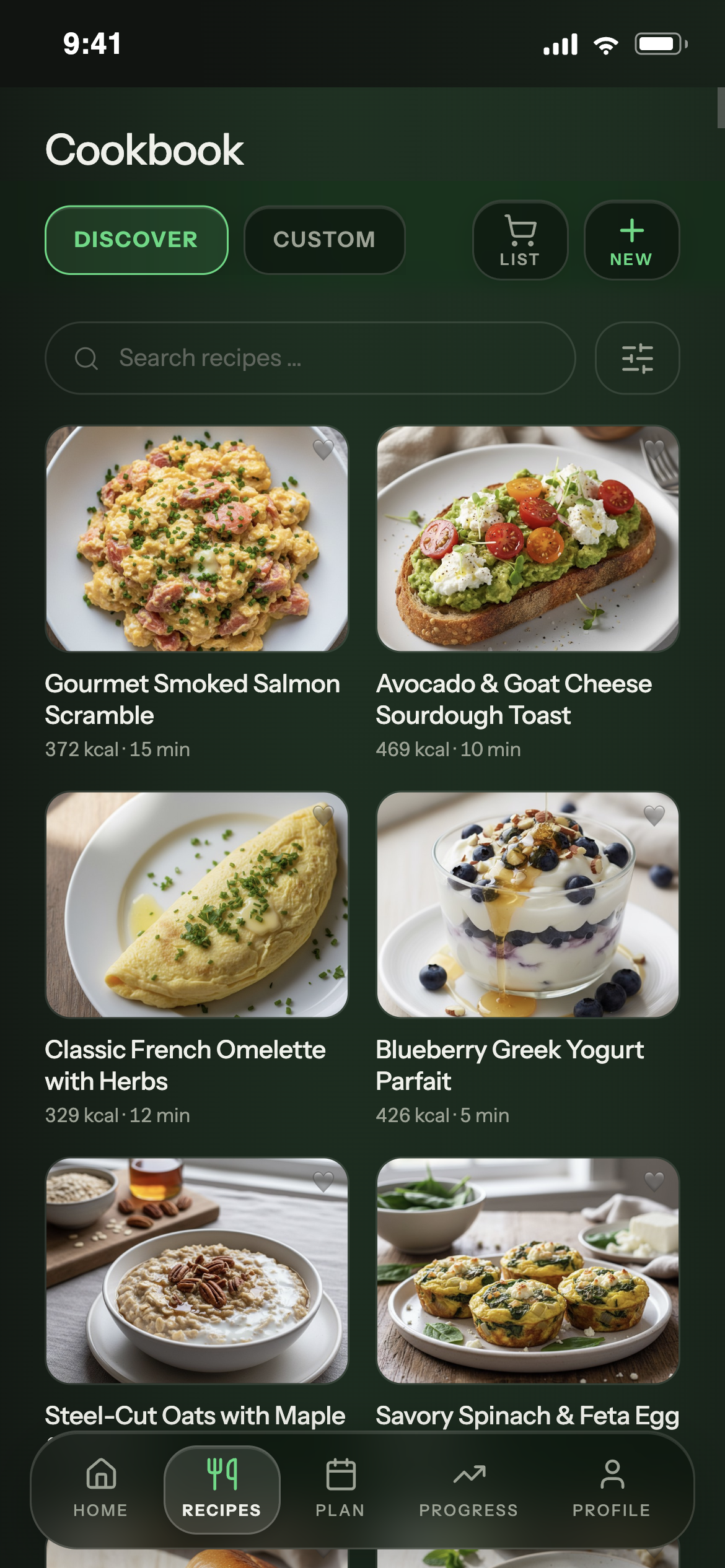Open the Profile tab
725x1568 pixels.
click(x=612, y=1489)
